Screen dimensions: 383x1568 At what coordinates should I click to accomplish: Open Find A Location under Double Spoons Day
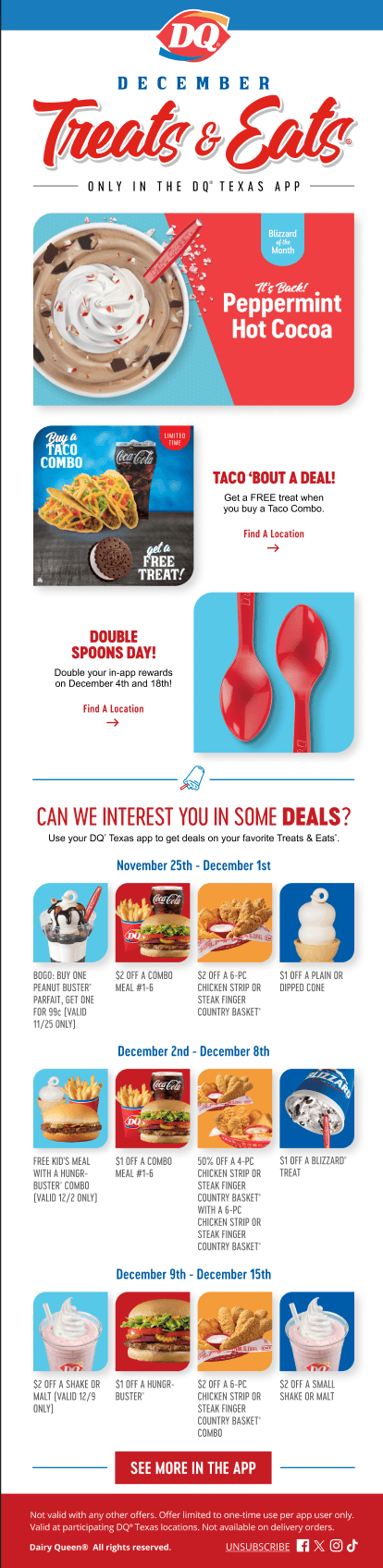pyautogui.click(x=113, y=709)
